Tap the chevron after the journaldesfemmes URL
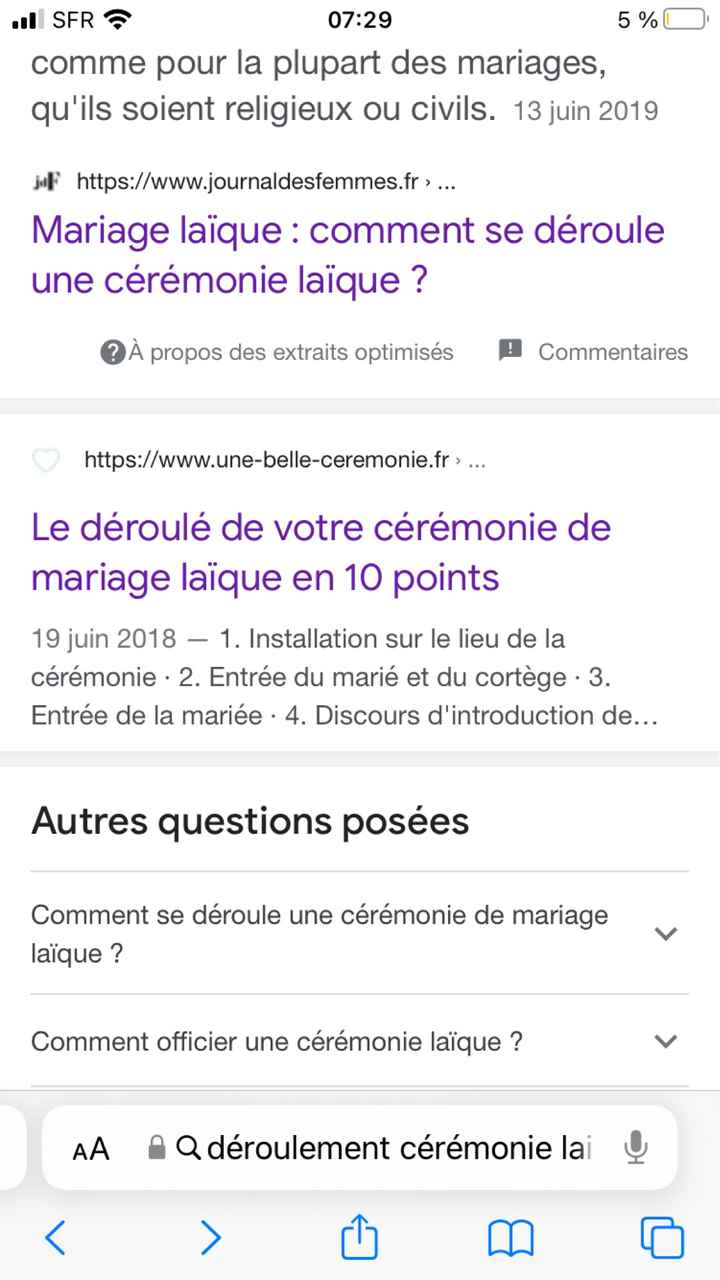 432,181
